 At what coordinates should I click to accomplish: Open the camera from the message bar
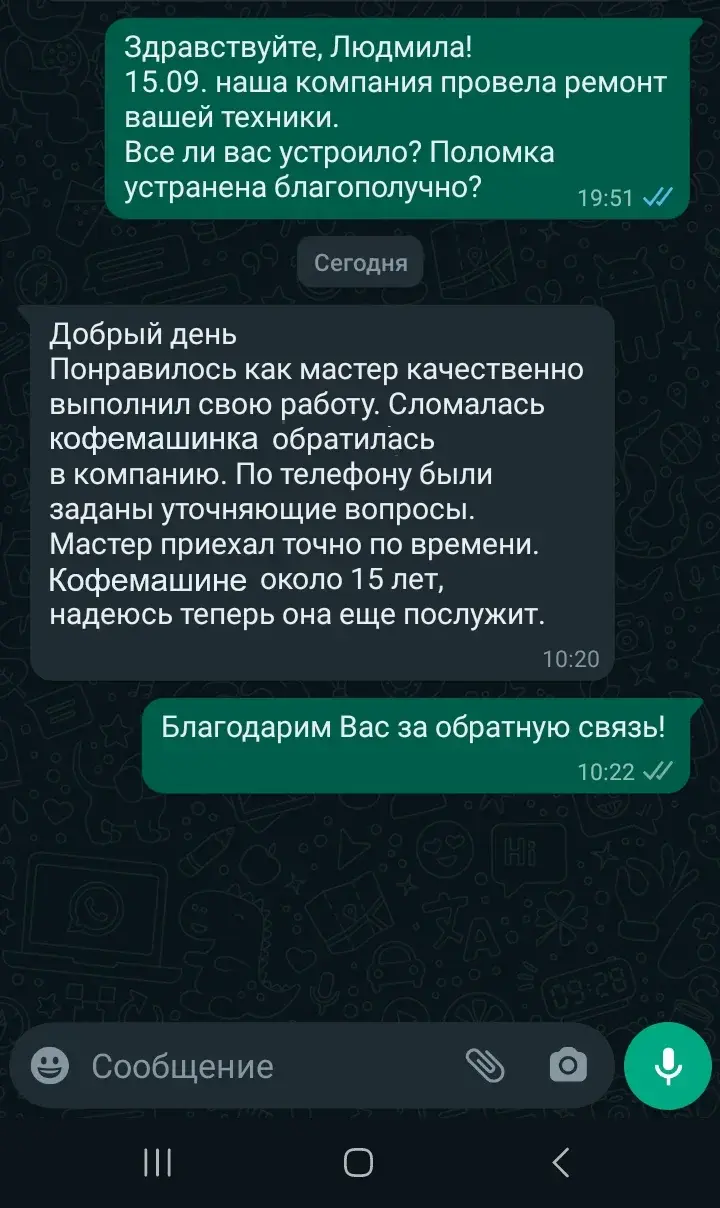click(568, 1066)
